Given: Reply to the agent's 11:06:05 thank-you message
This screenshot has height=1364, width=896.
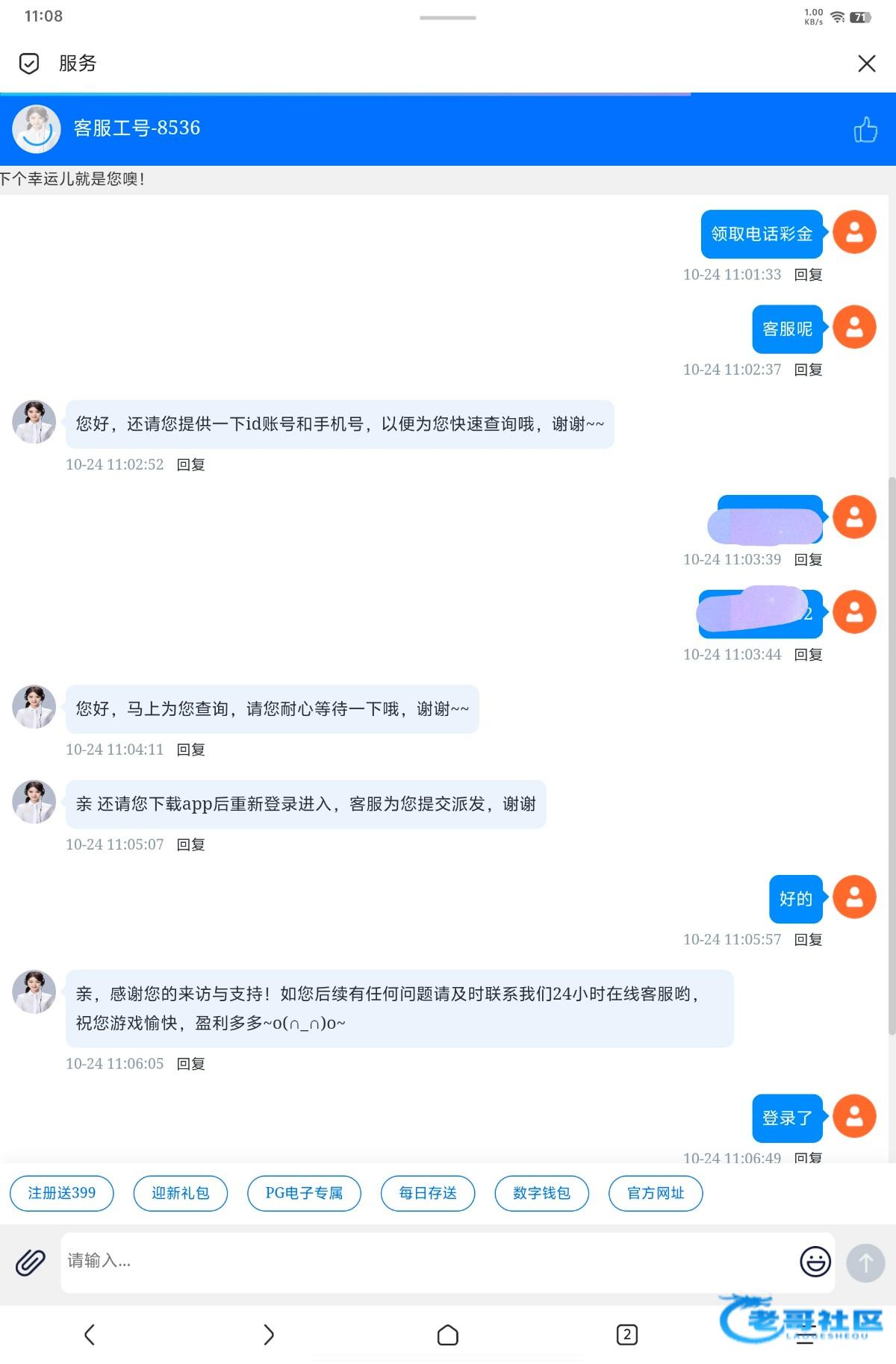Looking at the screenshot, I should tap(190, 1064).
